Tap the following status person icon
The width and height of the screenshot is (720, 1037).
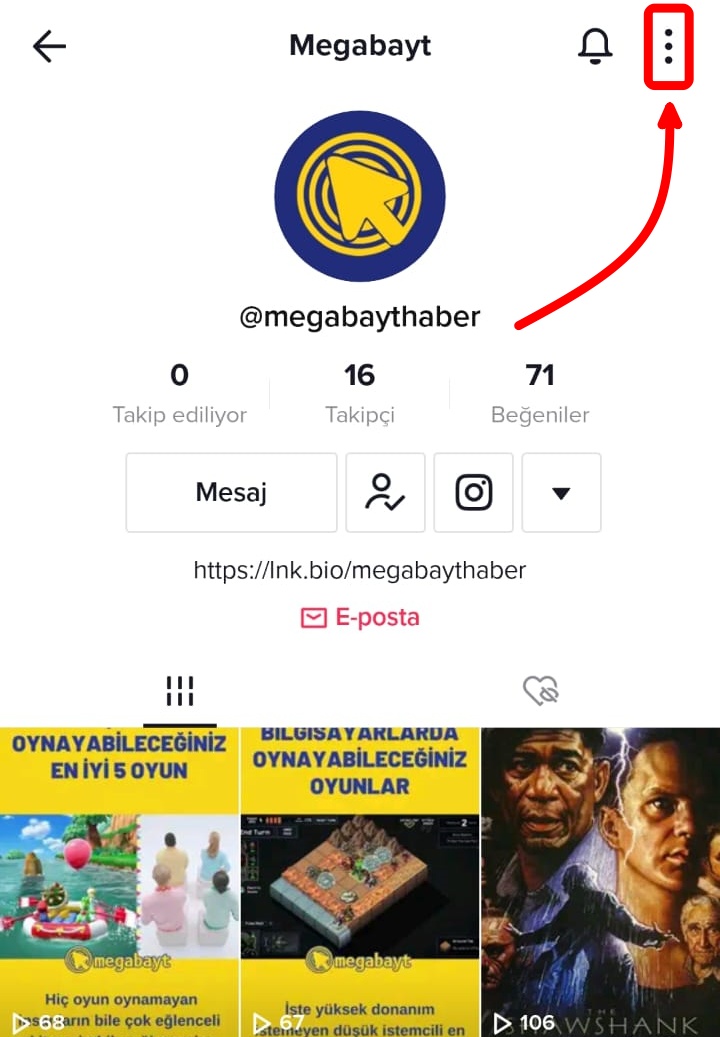coord(385,492)
